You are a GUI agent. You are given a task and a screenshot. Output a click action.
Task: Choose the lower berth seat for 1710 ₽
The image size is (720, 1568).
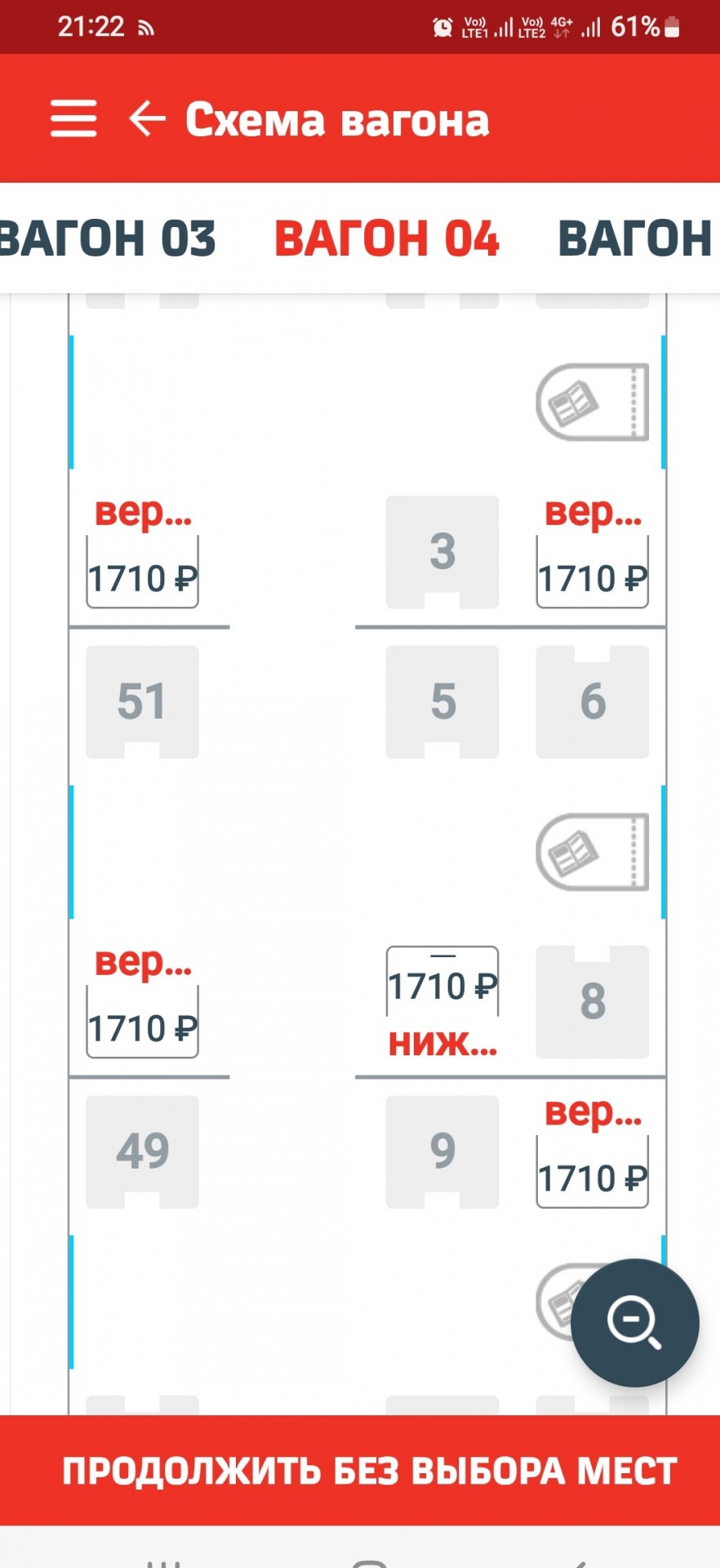pos(442,1002)
